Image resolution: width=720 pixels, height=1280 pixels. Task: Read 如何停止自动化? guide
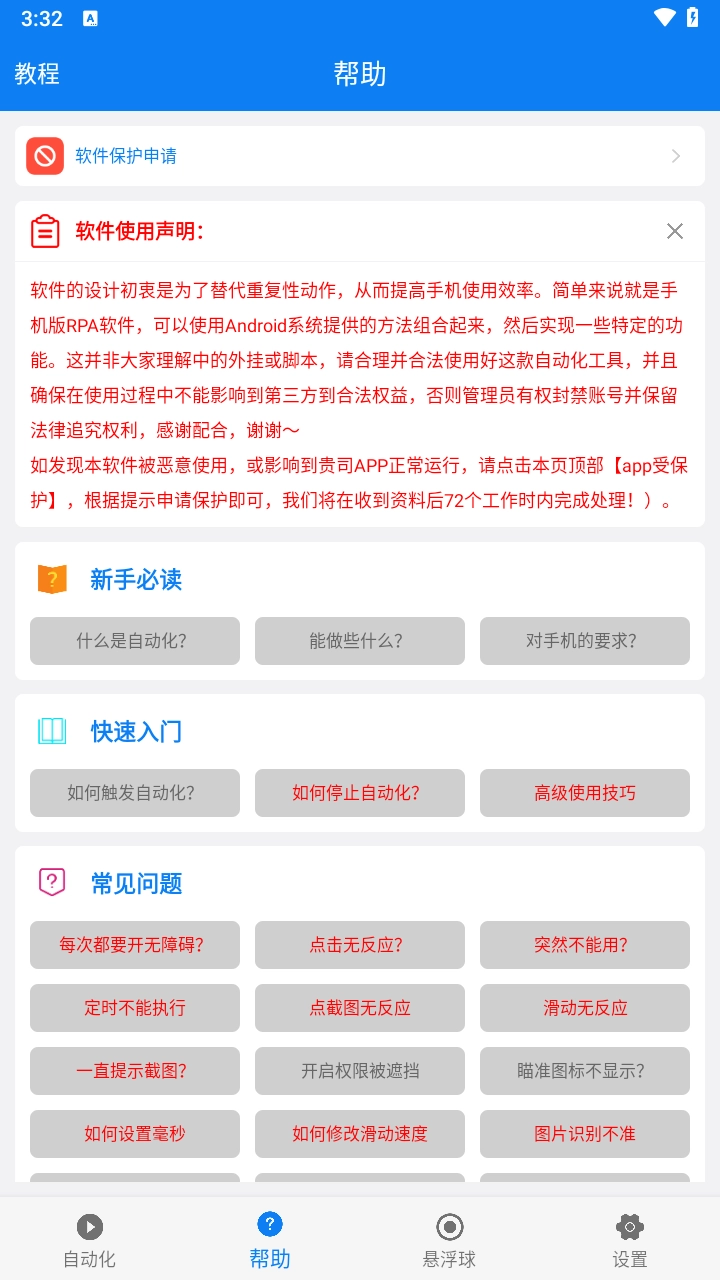point(360,793)
